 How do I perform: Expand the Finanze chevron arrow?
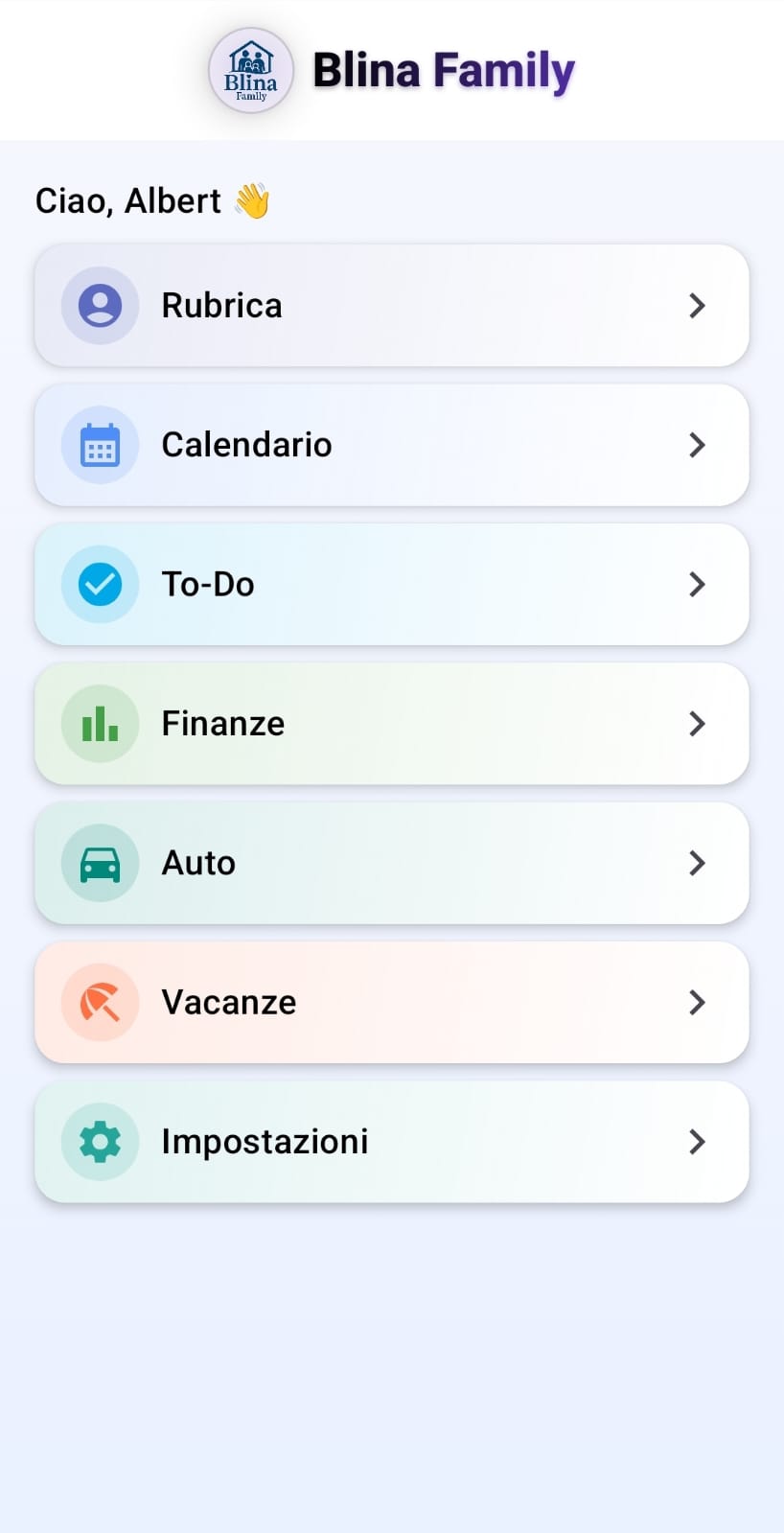tap(698, 724)
